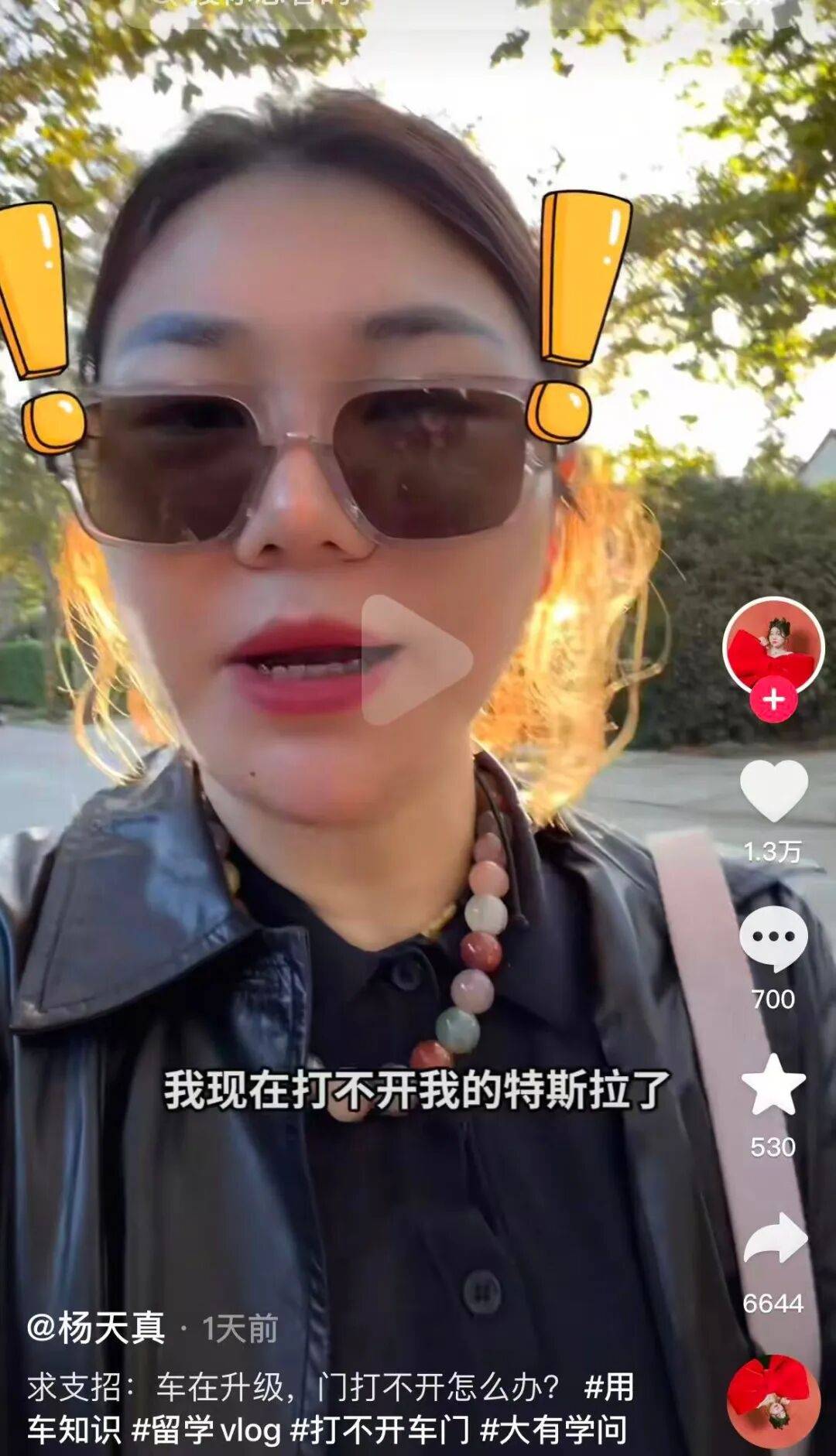This screenshot has width=836, height=1456.
Task: Resume the paused video
Action: tap(416, 659)
